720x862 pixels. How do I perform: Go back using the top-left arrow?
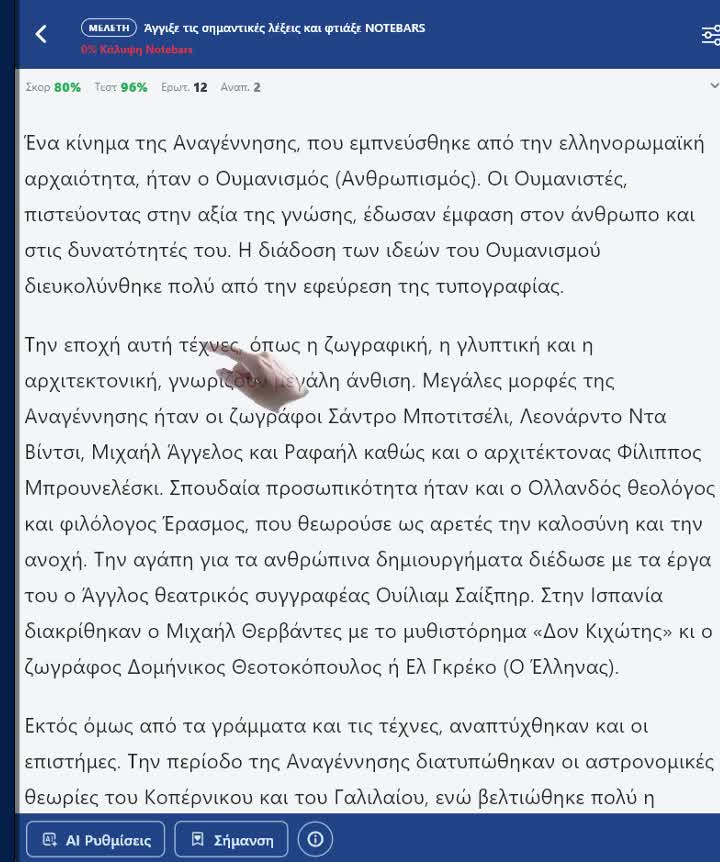tap(41, 35)
